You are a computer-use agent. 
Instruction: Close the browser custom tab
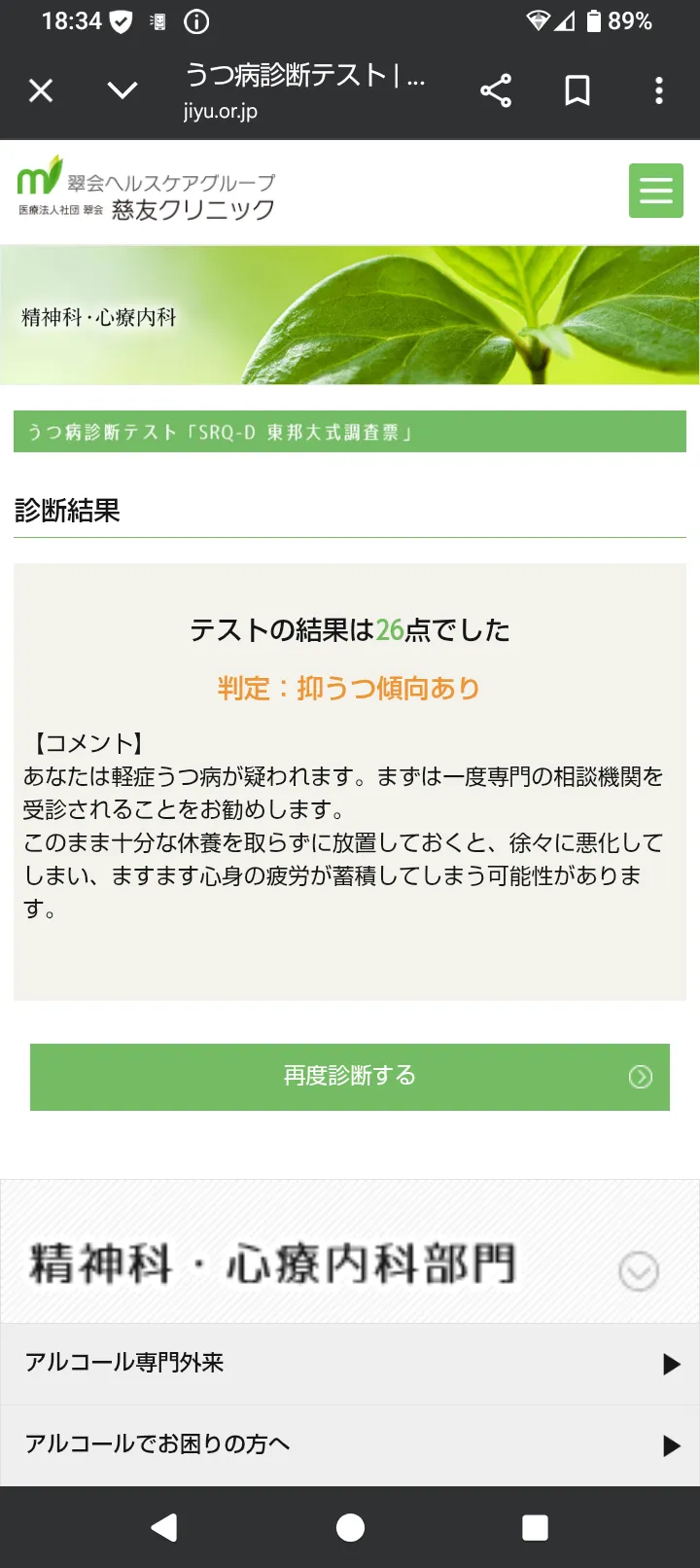click(41, 91)
